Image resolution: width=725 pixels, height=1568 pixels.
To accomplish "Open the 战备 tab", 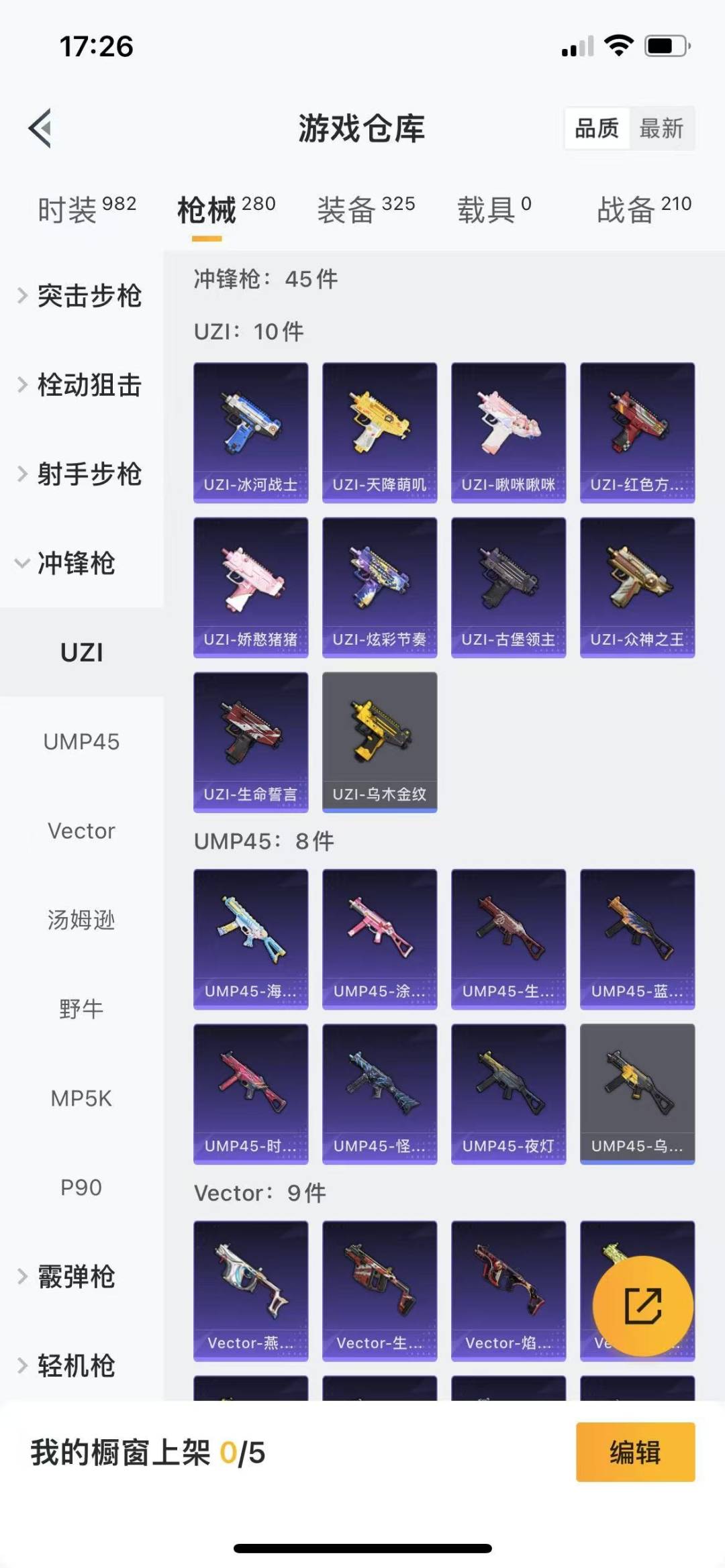I will tap(644, 209).
